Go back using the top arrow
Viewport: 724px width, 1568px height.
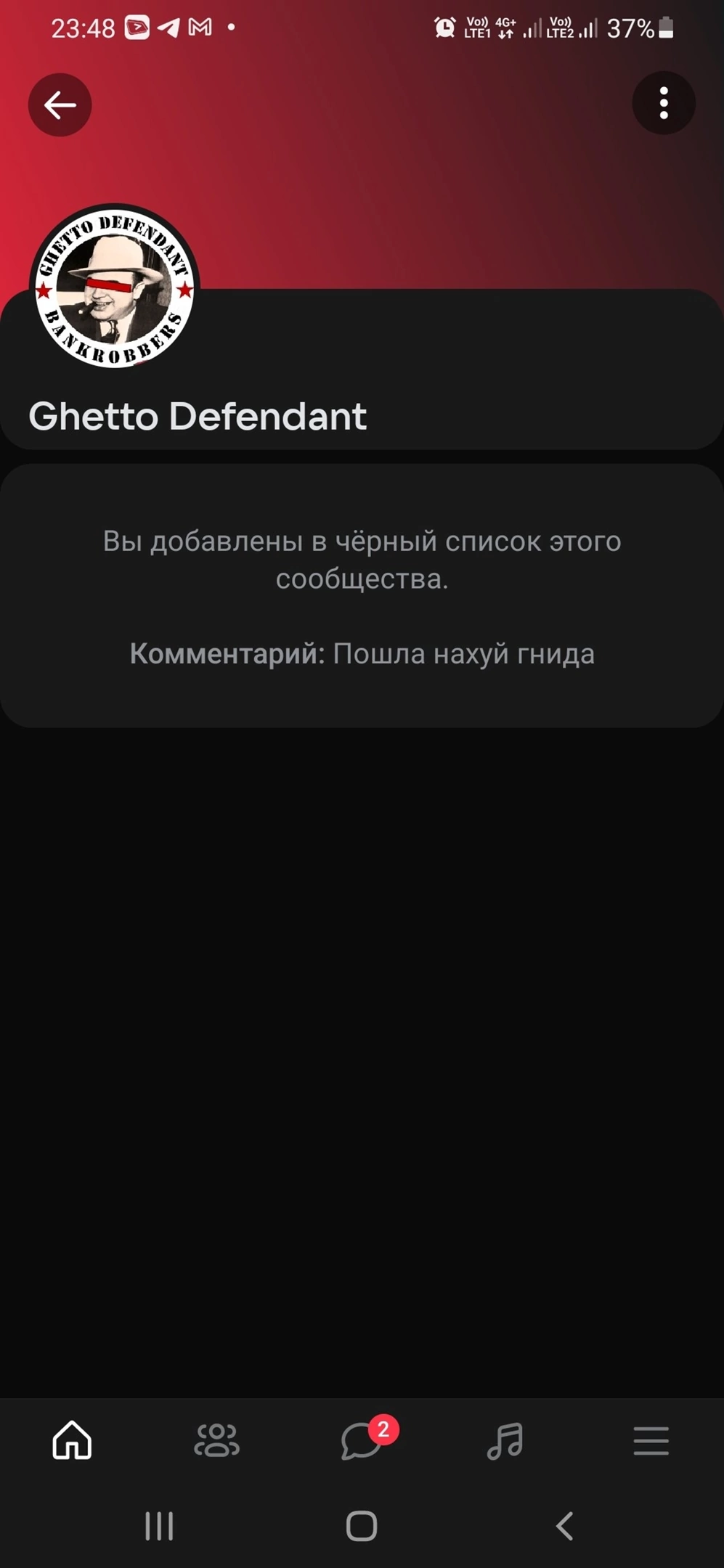point(60,105)
